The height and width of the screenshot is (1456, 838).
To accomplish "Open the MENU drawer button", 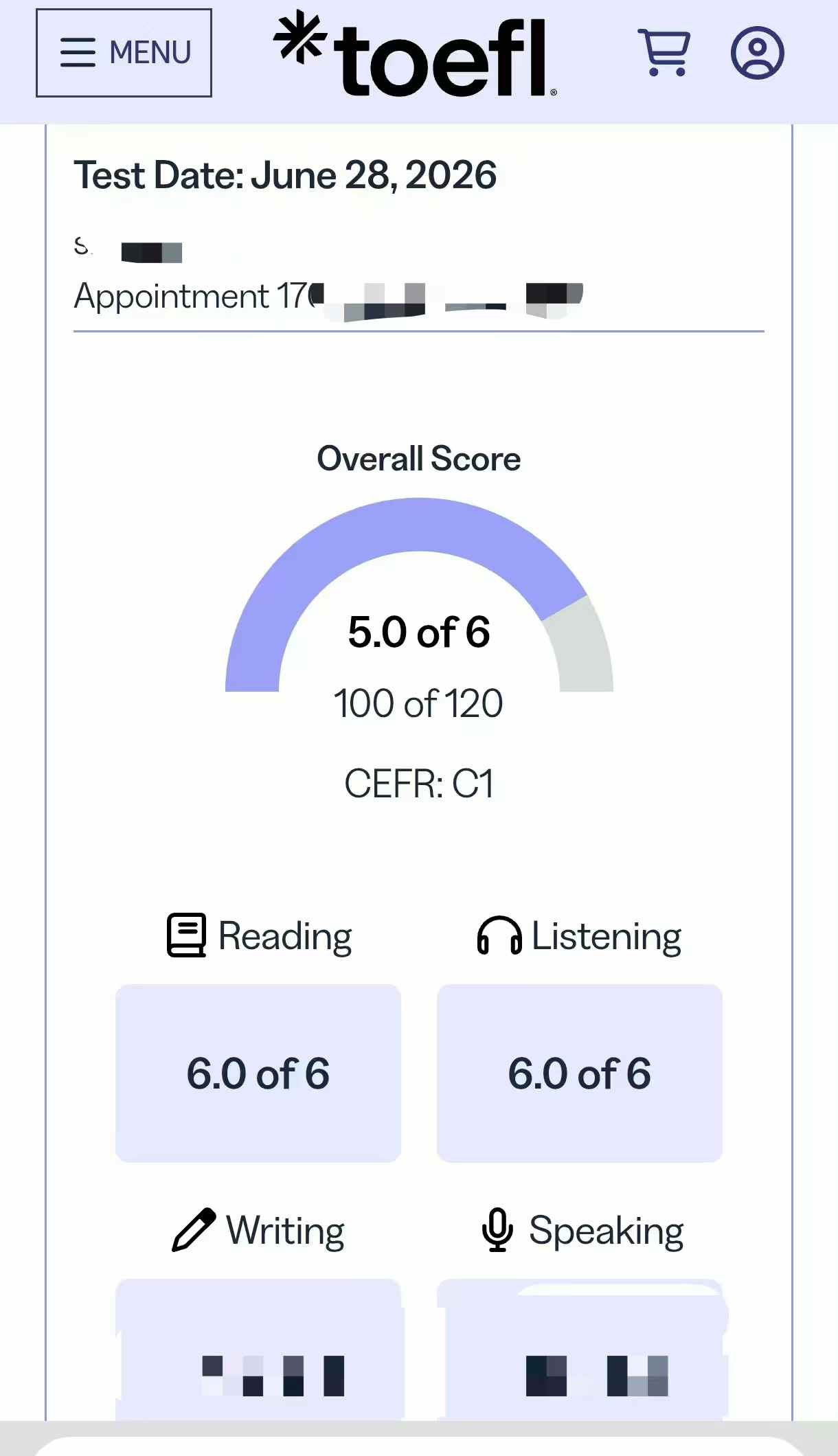I will point(124,53).
